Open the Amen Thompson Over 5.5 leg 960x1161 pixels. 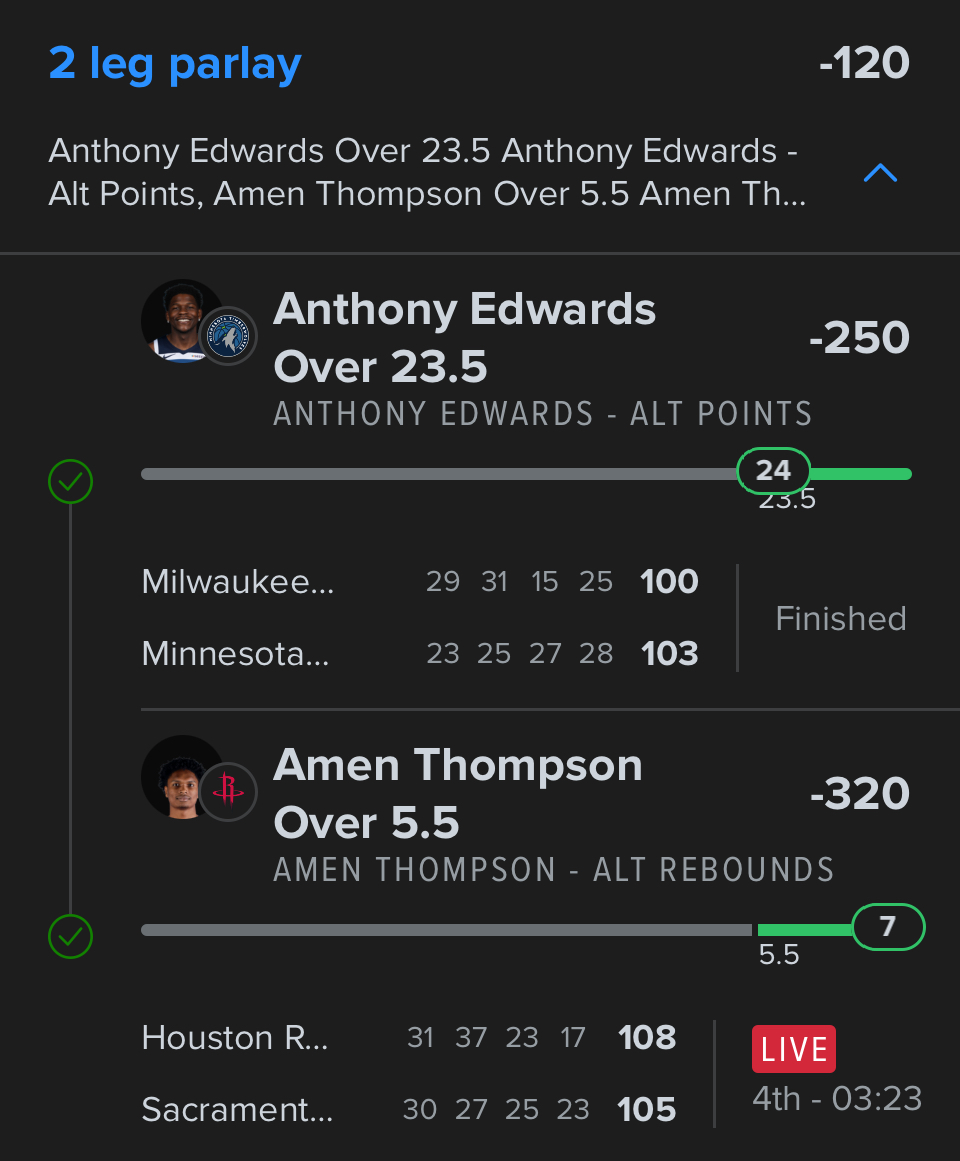458,794
